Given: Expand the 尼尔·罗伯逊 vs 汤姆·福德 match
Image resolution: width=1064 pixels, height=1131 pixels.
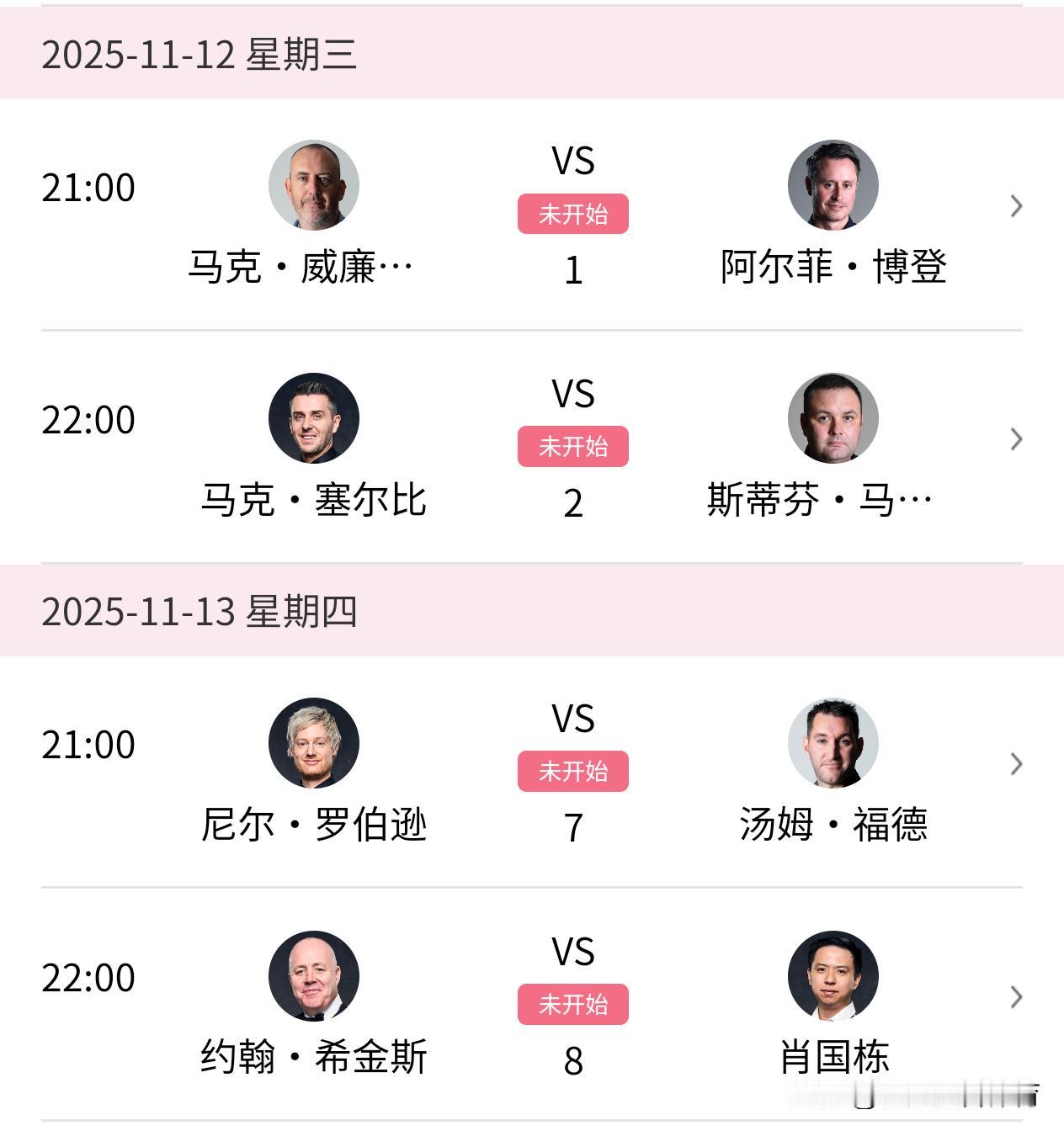Looking at the screenshot, I should [1016, 764].
